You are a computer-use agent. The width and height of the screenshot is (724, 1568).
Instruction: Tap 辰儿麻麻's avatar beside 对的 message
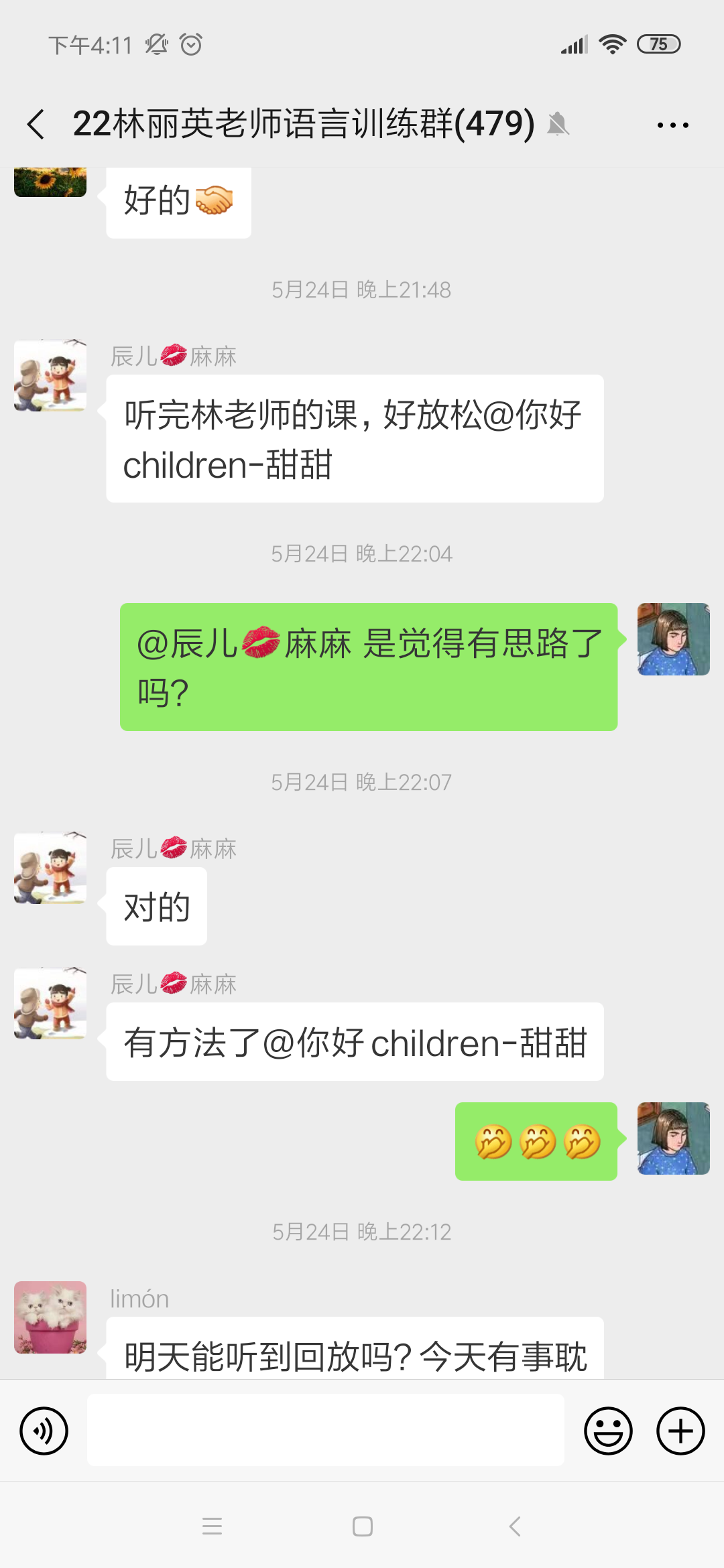pyautogui.click(x=50, y=868)
